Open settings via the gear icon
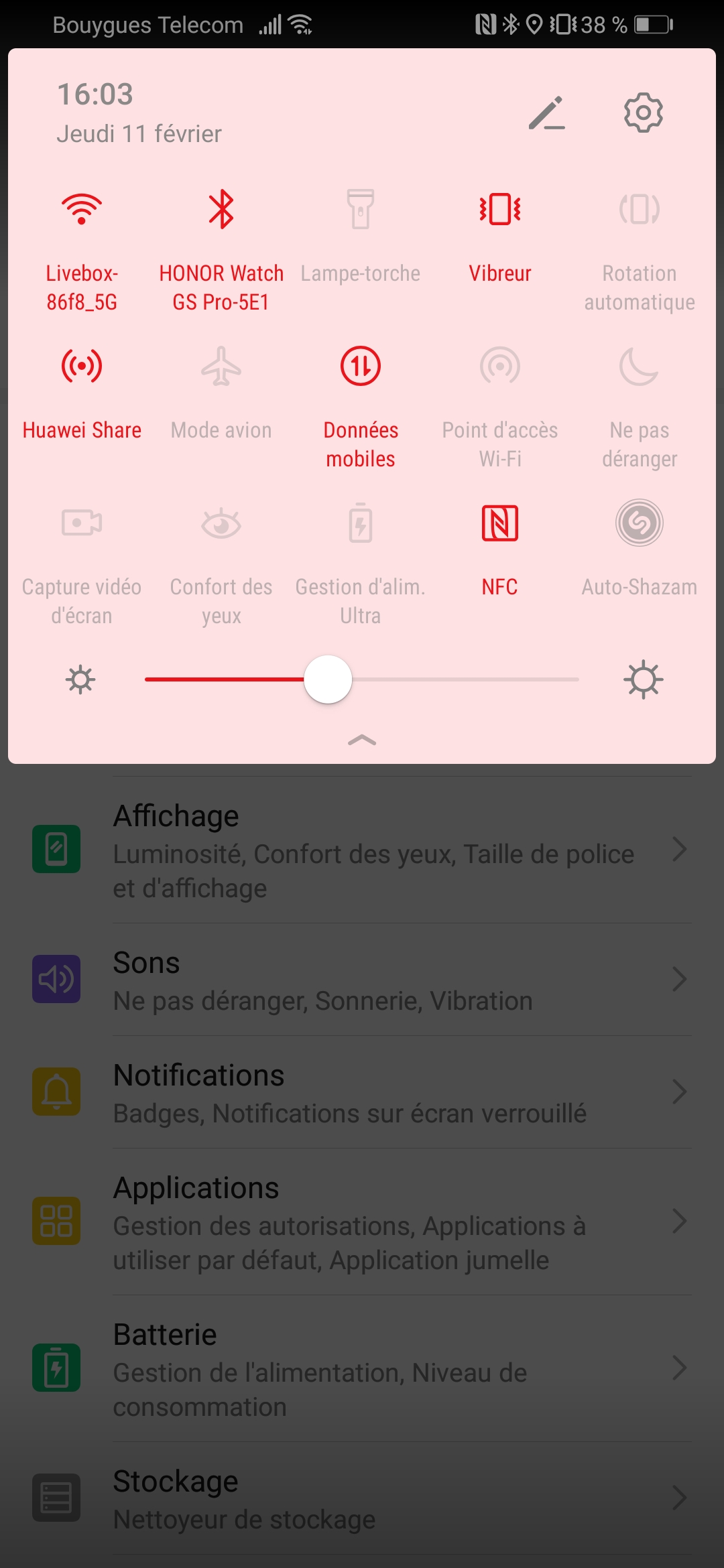 (643, 113)
